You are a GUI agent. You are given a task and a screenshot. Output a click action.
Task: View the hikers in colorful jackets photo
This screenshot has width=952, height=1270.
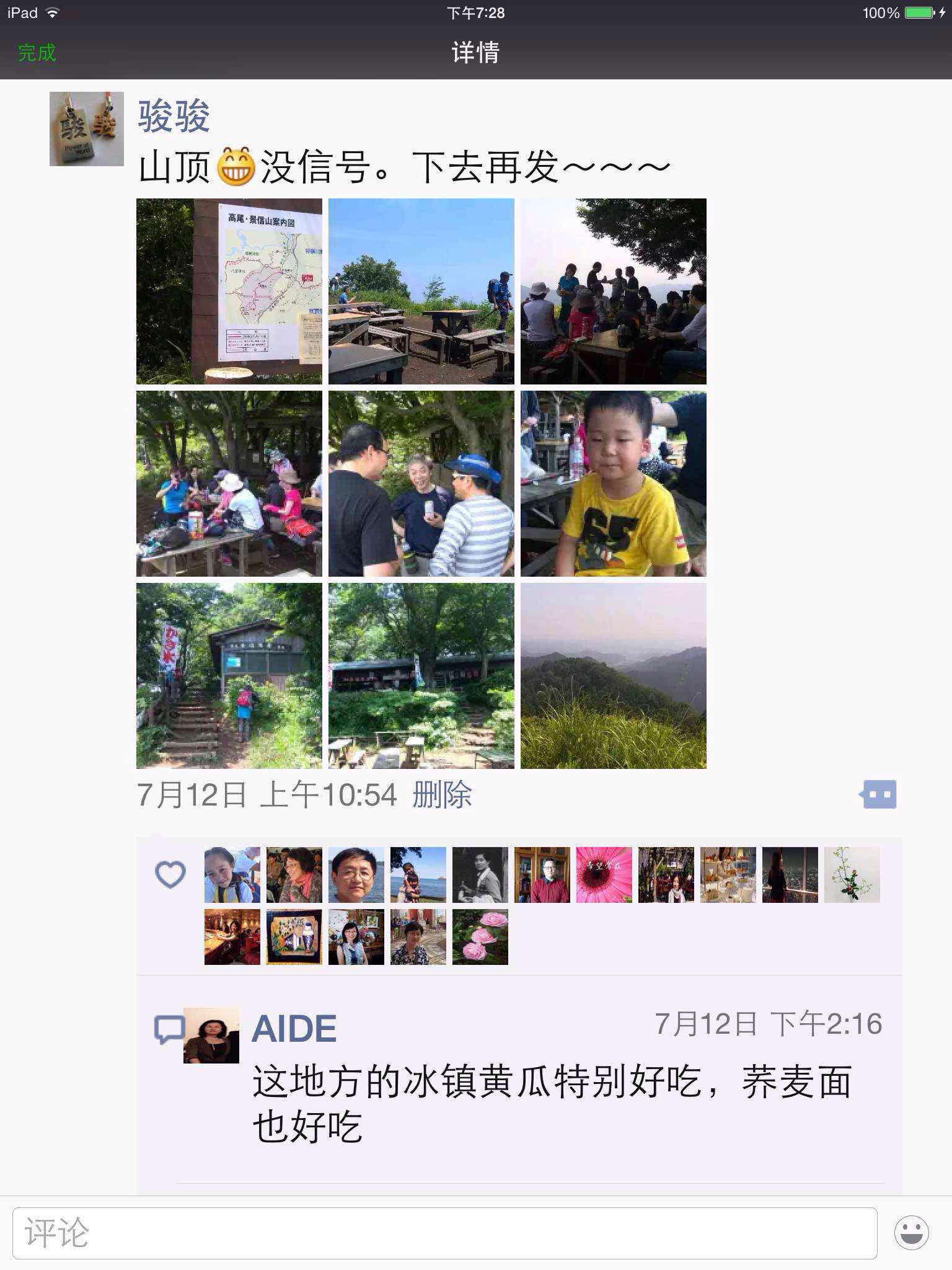pos(229,484)
